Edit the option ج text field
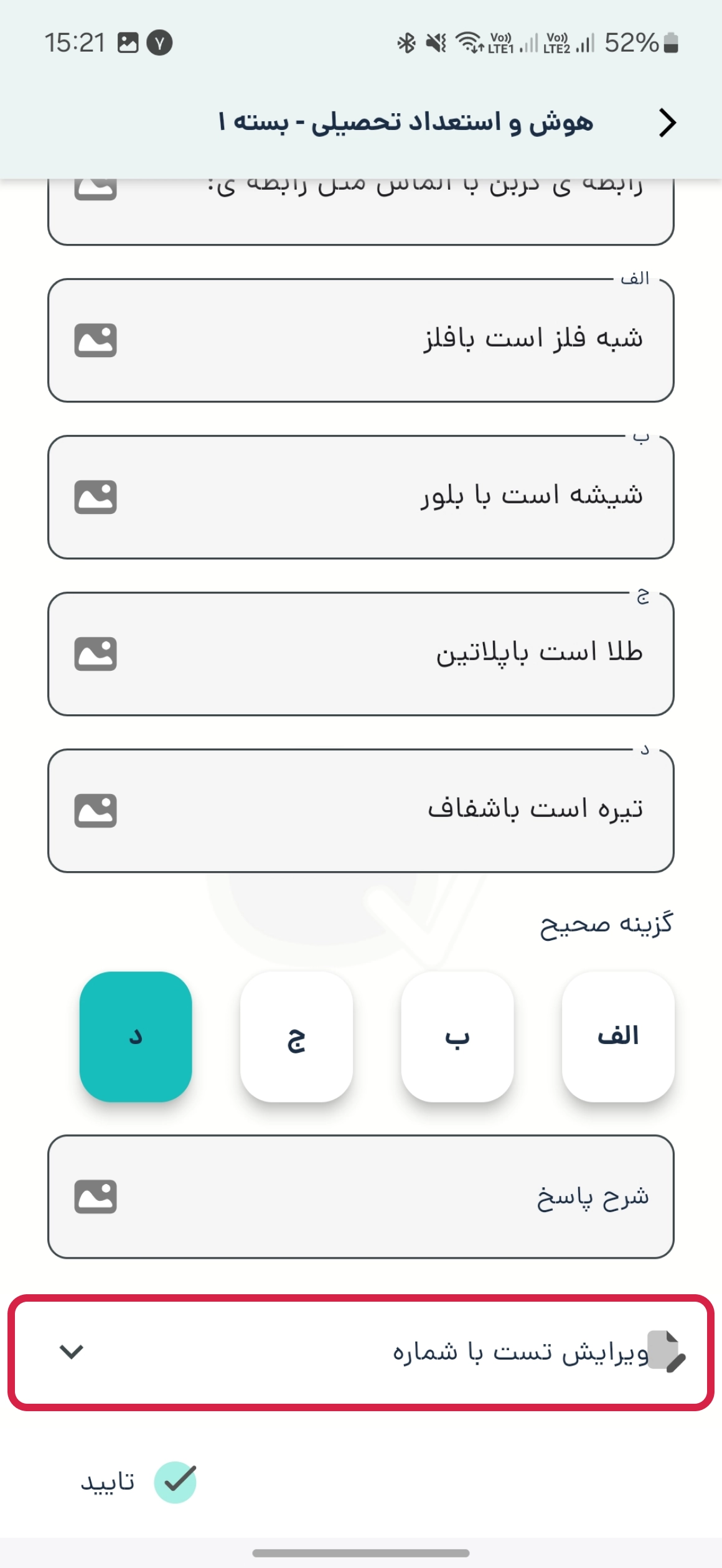722x1568 pixels. [361, 654]
